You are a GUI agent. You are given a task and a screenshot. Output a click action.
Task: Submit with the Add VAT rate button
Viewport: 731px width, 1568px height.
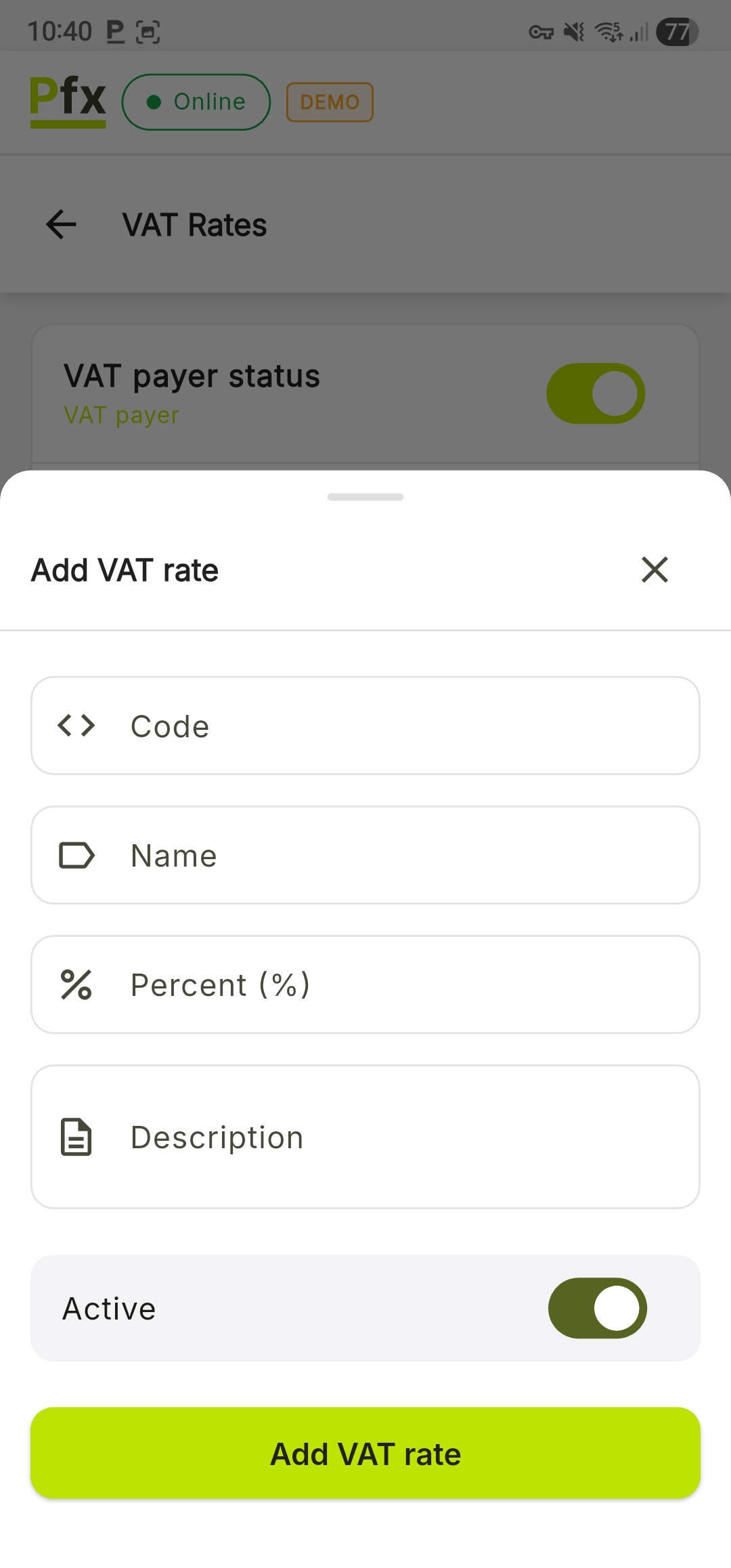[x=365, y=1454]
